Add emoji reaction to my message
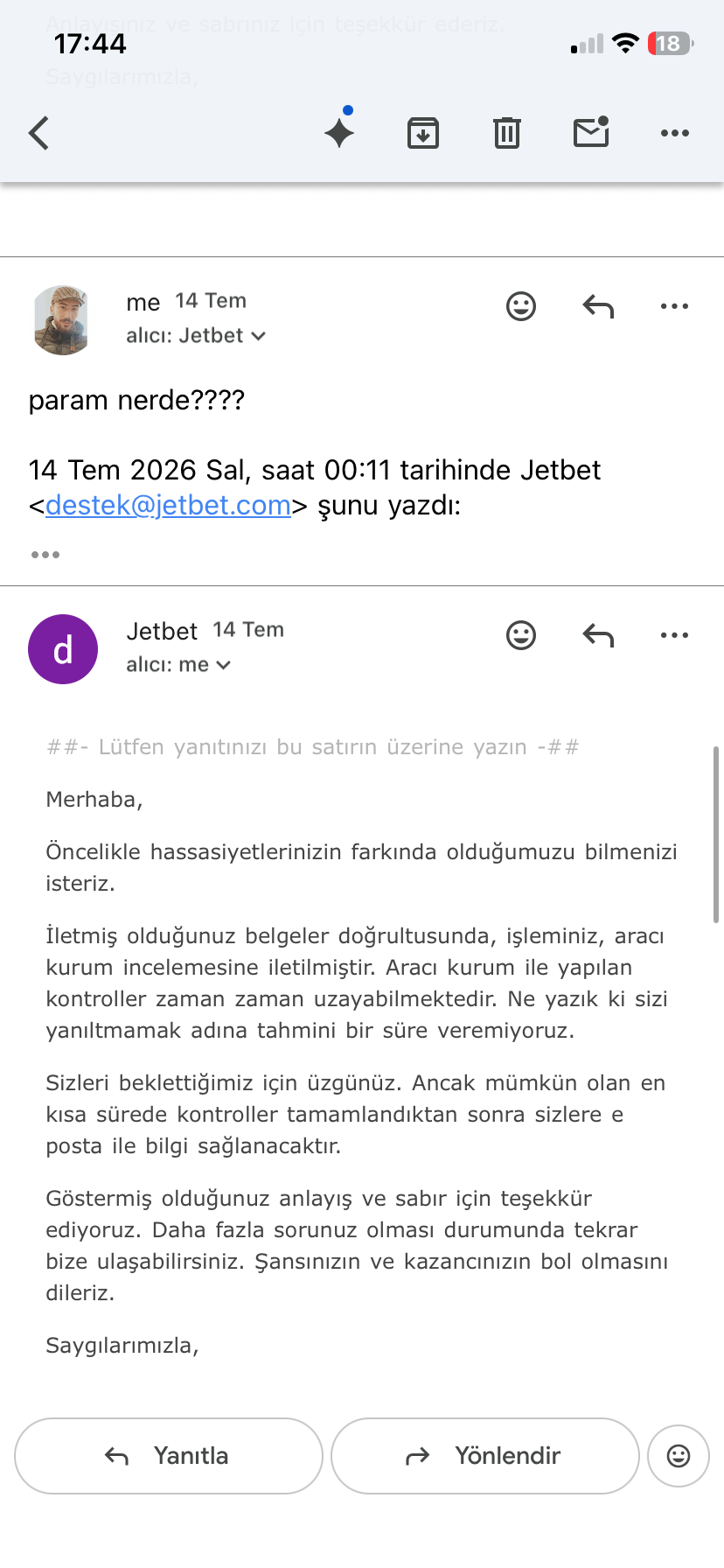 tap(521, 306)
